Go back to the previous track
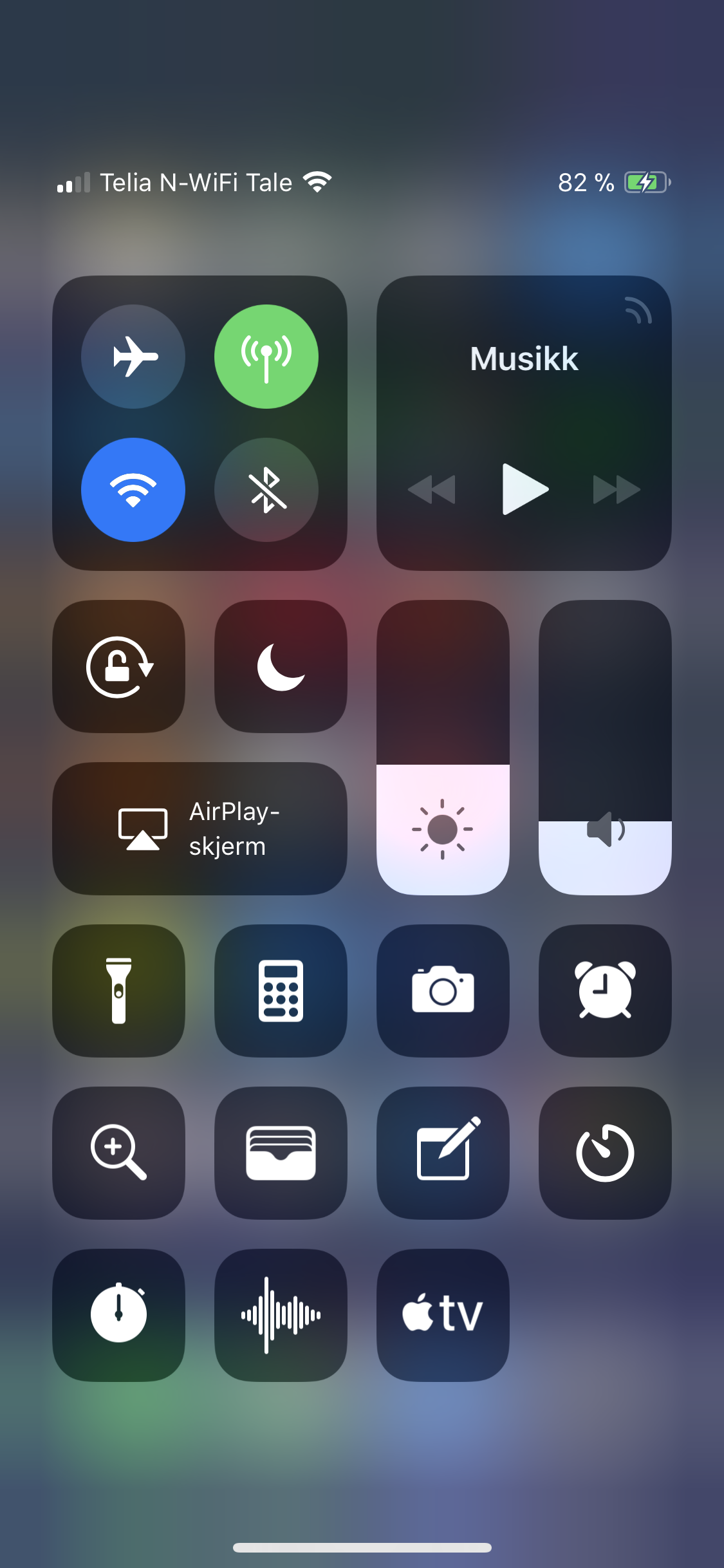The height and width of the screenshot is (1568, 724). coord(432,489)
